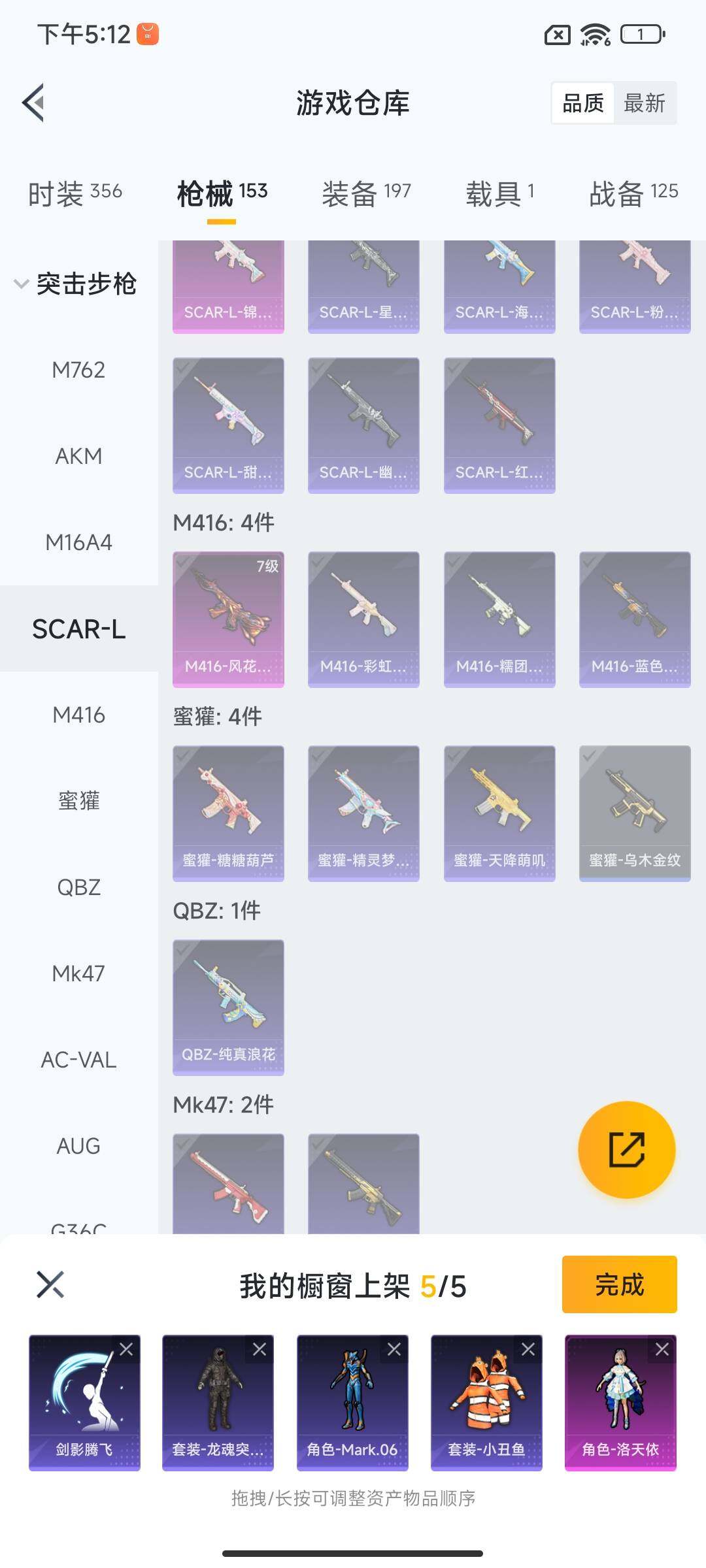
Task: Switch to the 时装 tab
Action: click(x=75, y=193)
